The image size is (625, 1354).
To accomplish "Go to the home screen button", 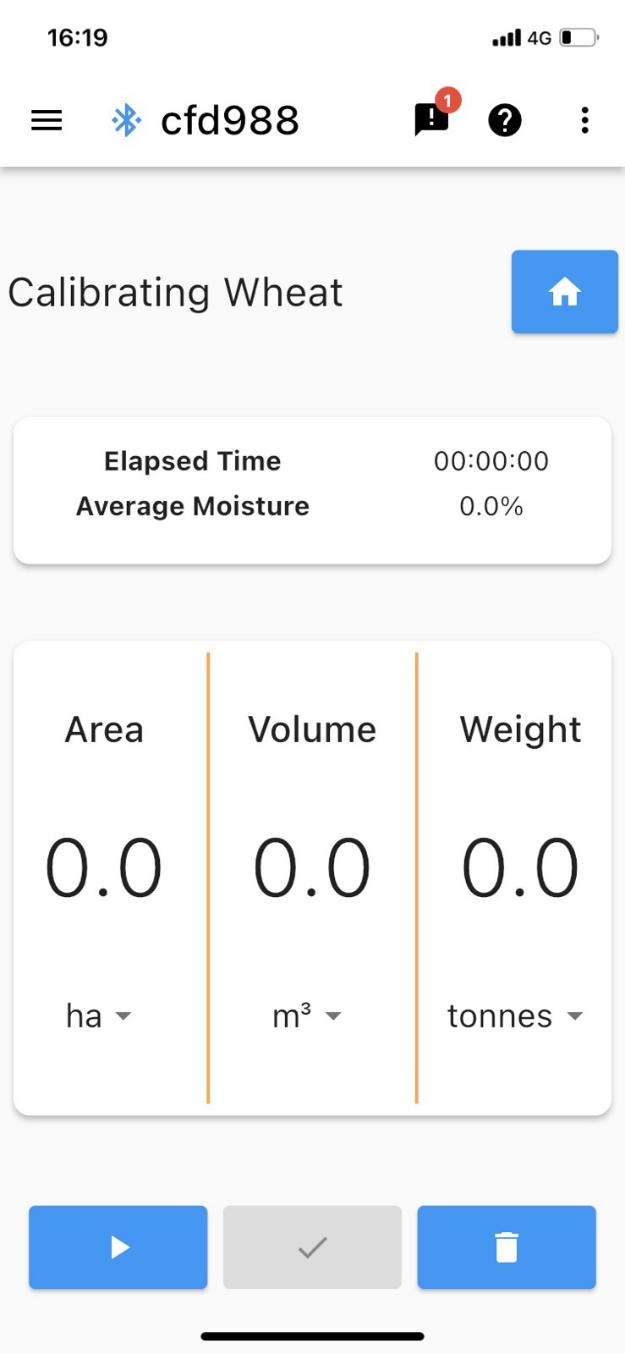I will tap(565, 292).
